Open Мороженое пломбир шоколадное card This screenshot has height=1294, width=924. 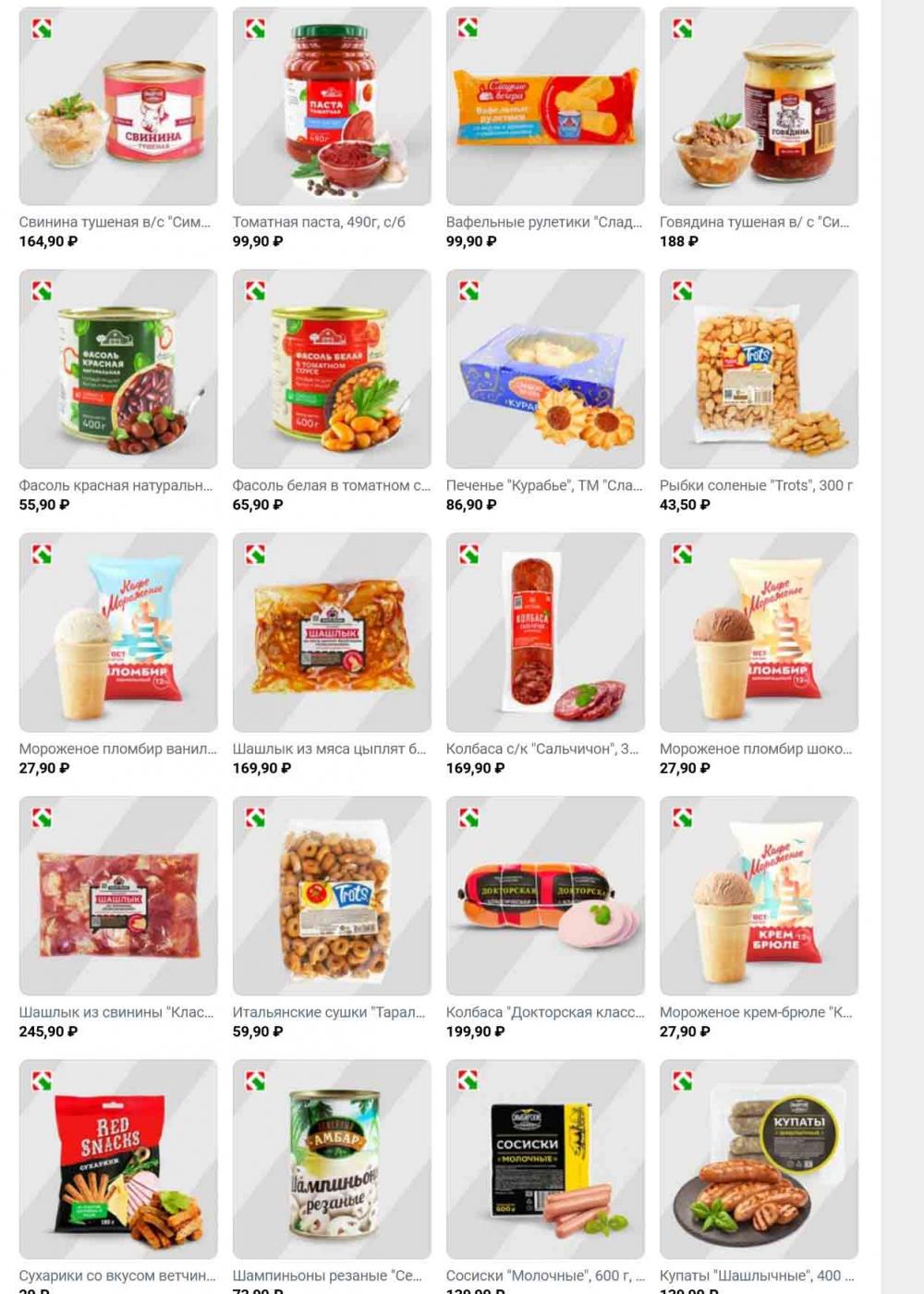[759, 632]
